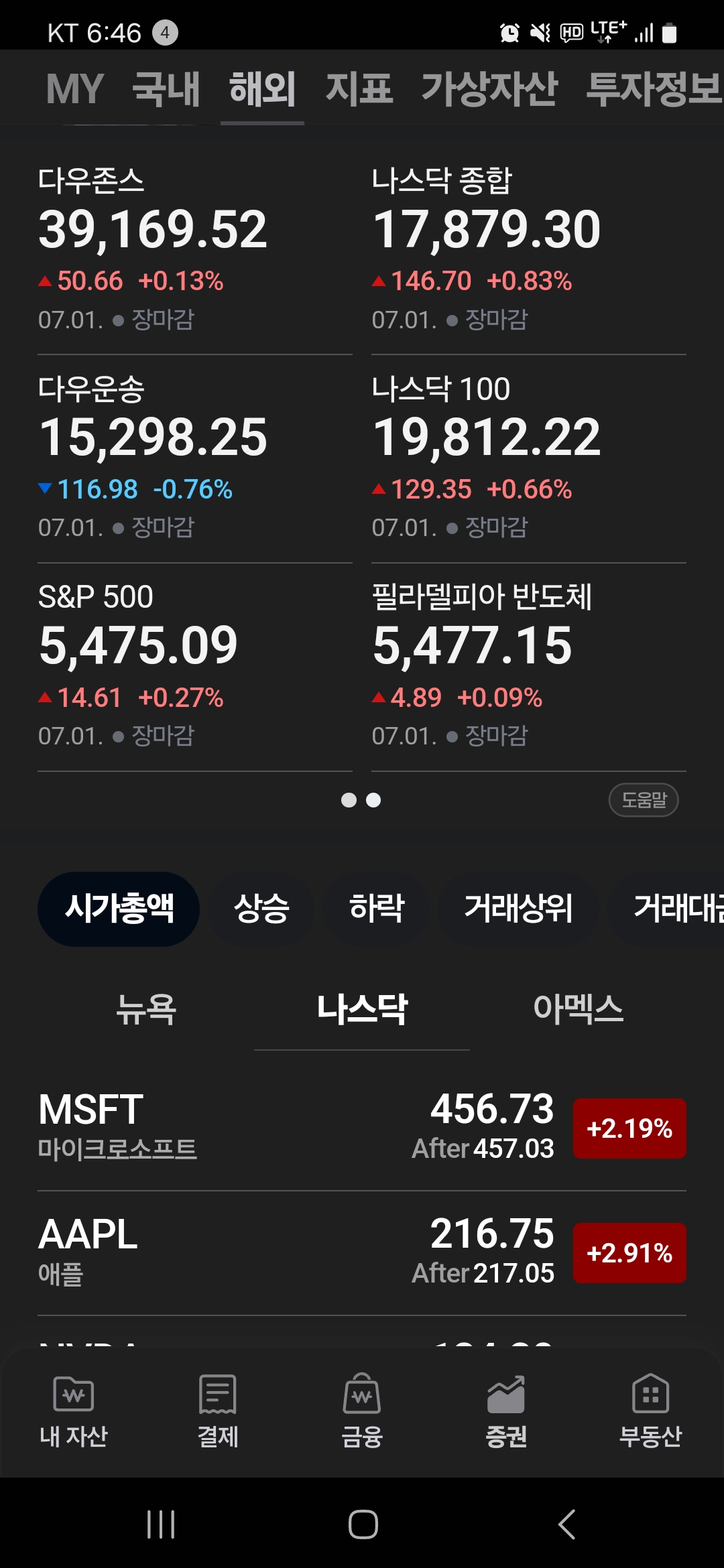Switch to the 뉴욕 exchange tab
The height and width of the screenshot is (1568, 724).
[146, 1009]
